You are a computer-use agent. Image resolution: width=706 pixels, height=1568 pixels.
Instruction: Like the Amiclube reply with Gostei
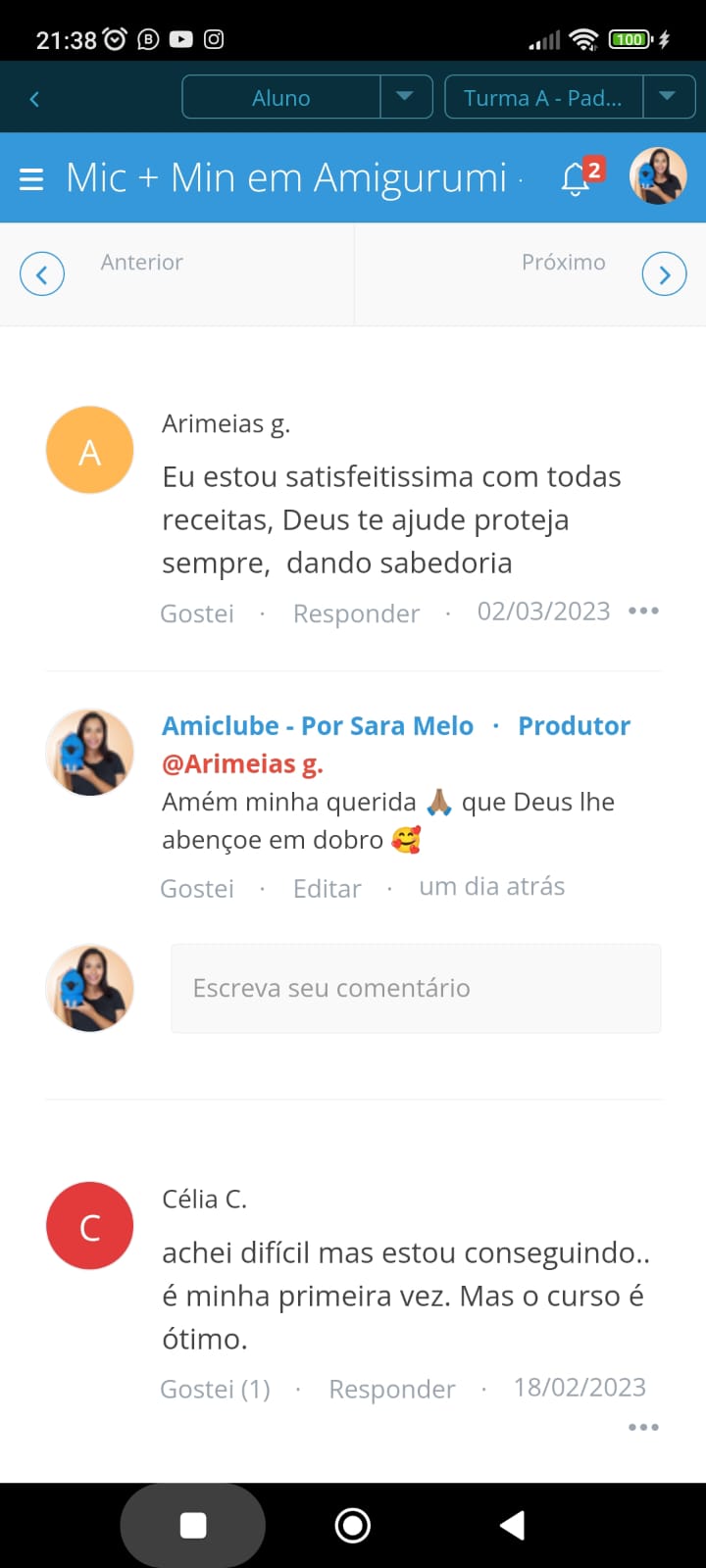[x=197, y=889]
